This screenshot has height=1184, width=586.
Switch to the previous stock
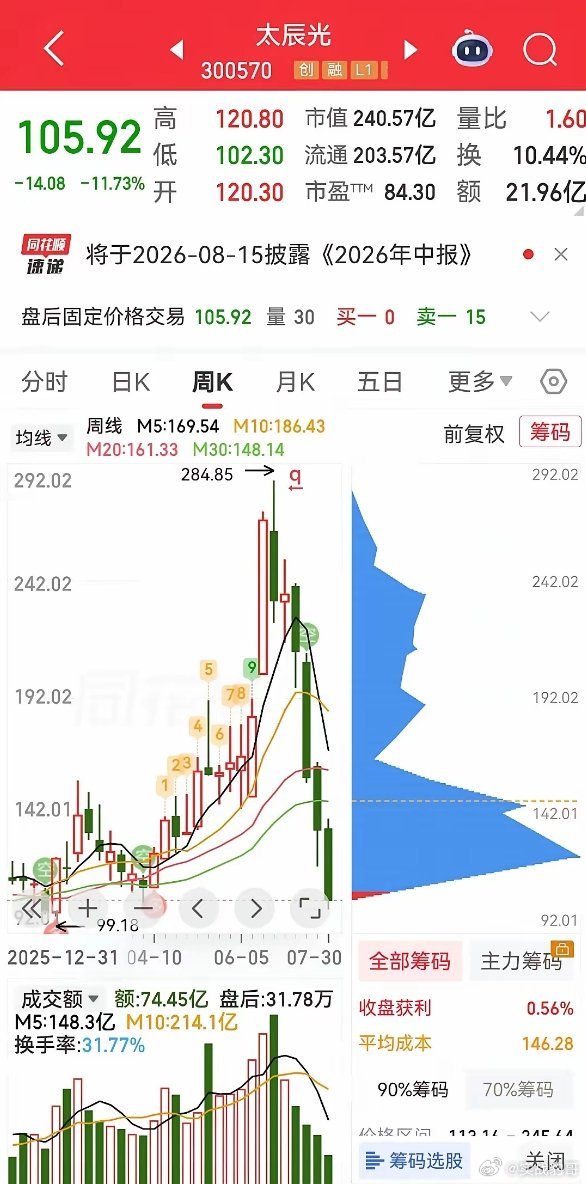point(177,50)
